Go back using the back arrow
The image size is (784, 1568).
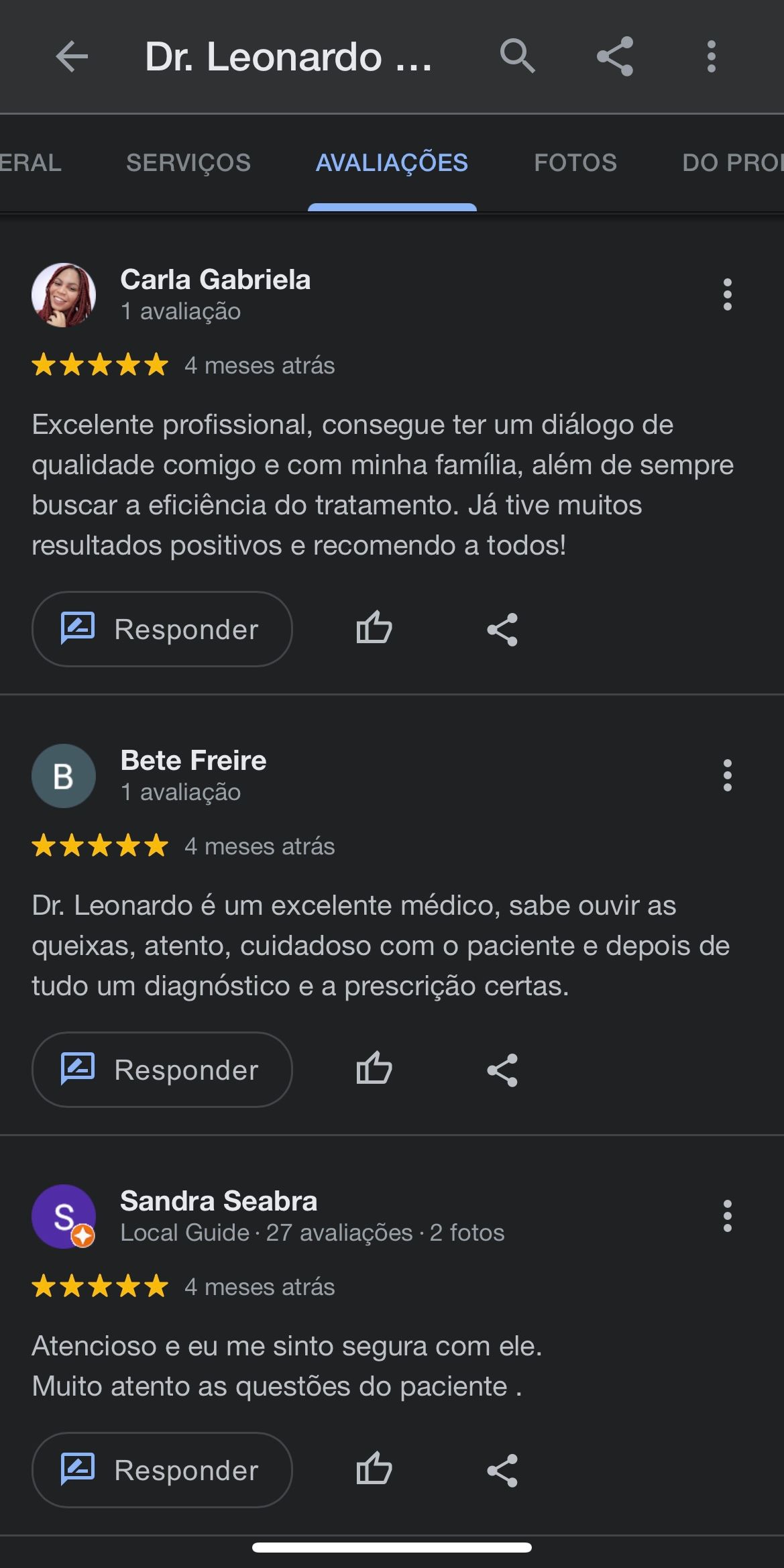(72, 57)
